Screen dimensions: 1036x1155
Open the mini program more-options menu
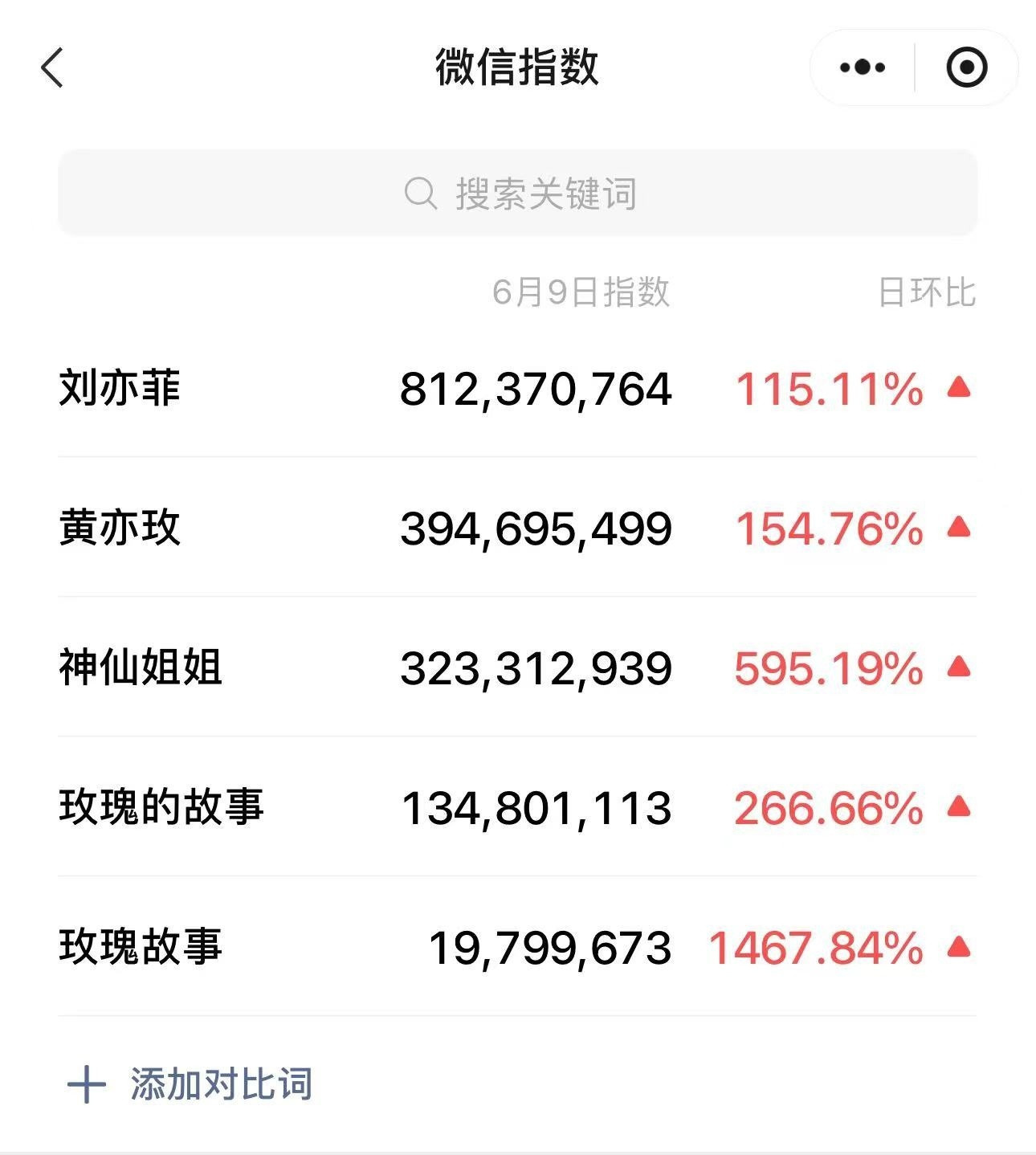(863, 67)
